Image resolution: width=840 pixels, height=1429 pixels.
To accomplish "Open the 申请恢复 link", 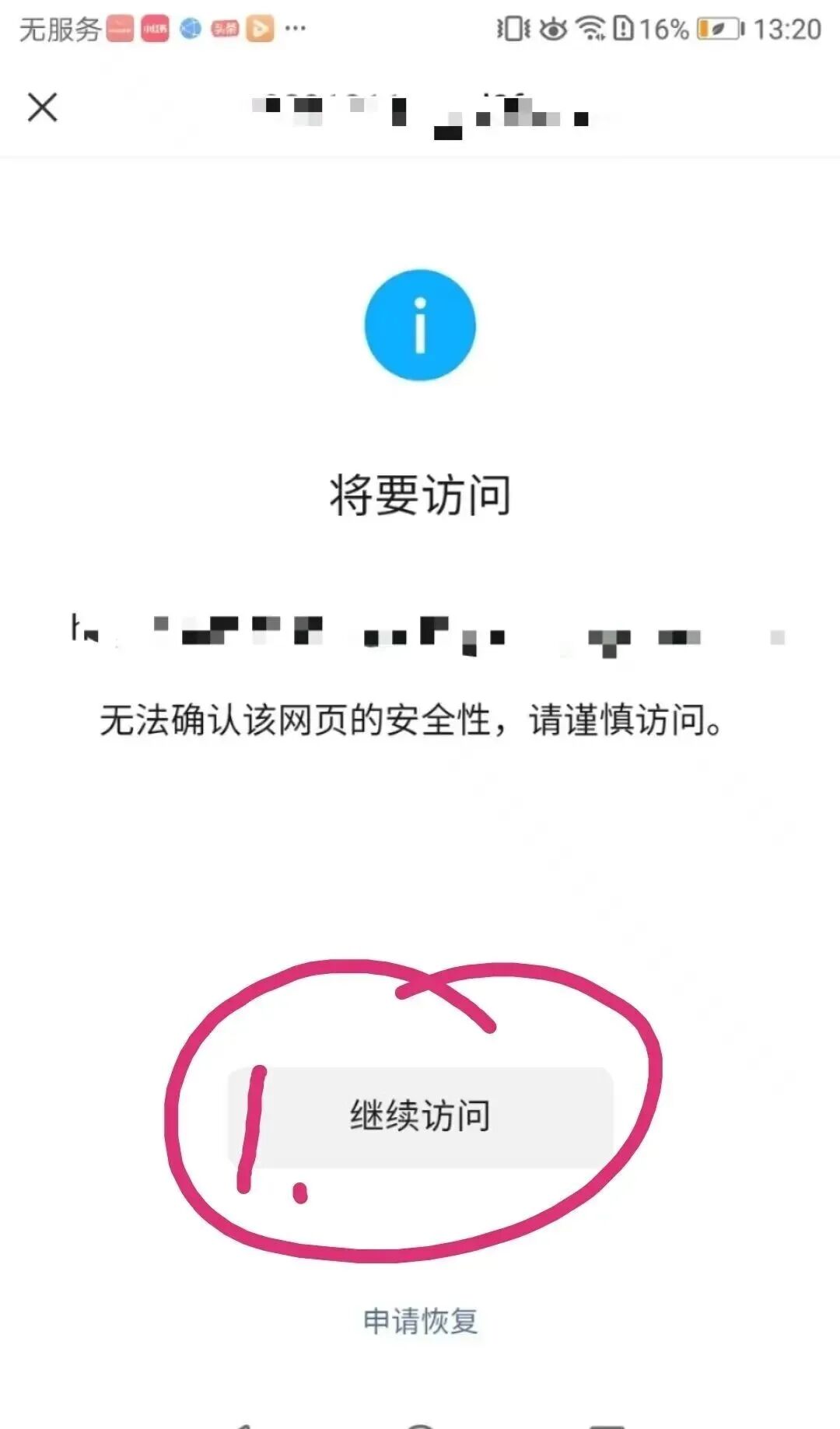I will pyautogui.click(x=420, y=1320).
